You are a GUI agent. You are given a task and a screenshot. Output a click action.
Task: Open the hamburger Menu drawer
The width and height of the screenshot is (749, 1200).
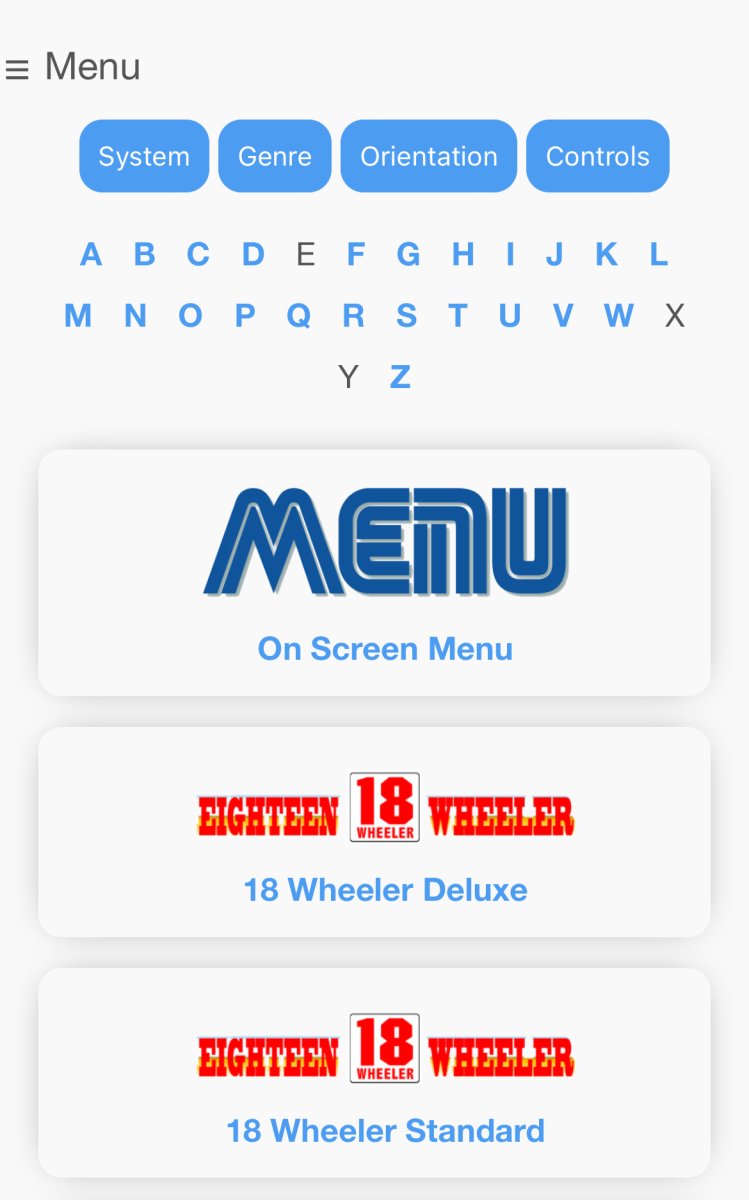click(x=72, y=68)
